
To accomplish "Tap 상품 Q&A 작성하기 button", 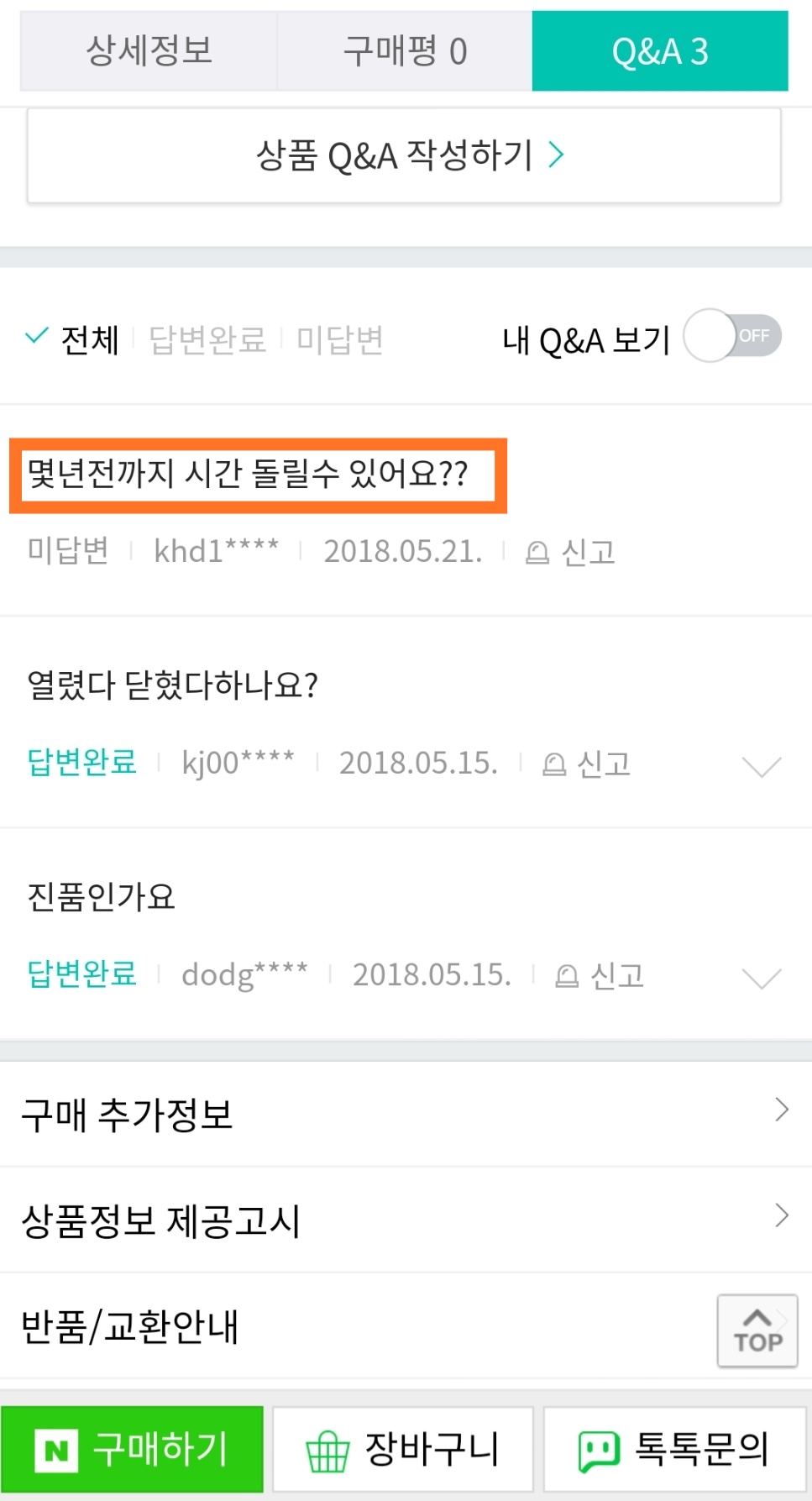I will coord(405,155).
